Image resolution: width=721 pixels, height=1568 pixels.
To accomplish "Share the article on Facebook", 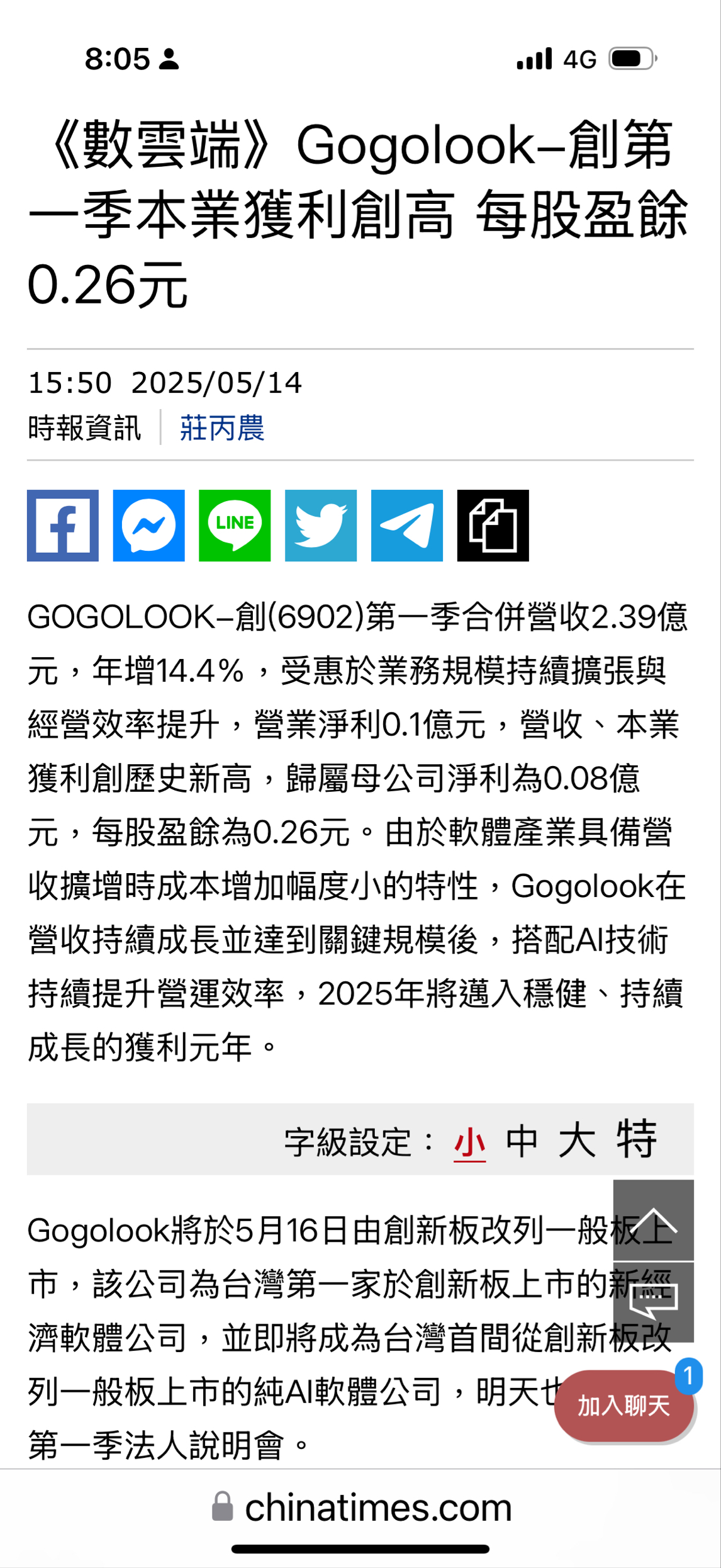I will coord(63,526).
